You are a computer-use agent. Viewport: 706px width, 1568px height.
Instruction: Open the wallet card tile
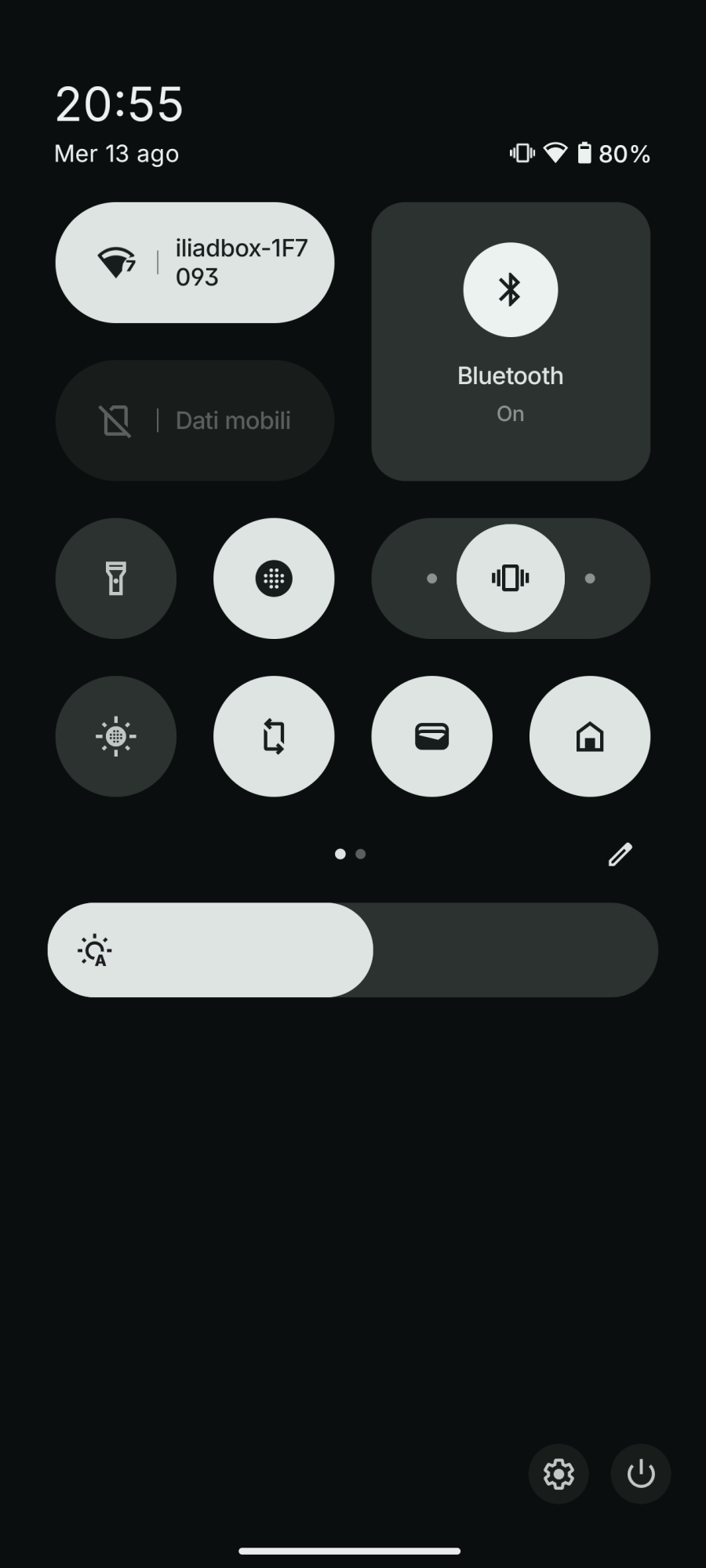[431, 736]
